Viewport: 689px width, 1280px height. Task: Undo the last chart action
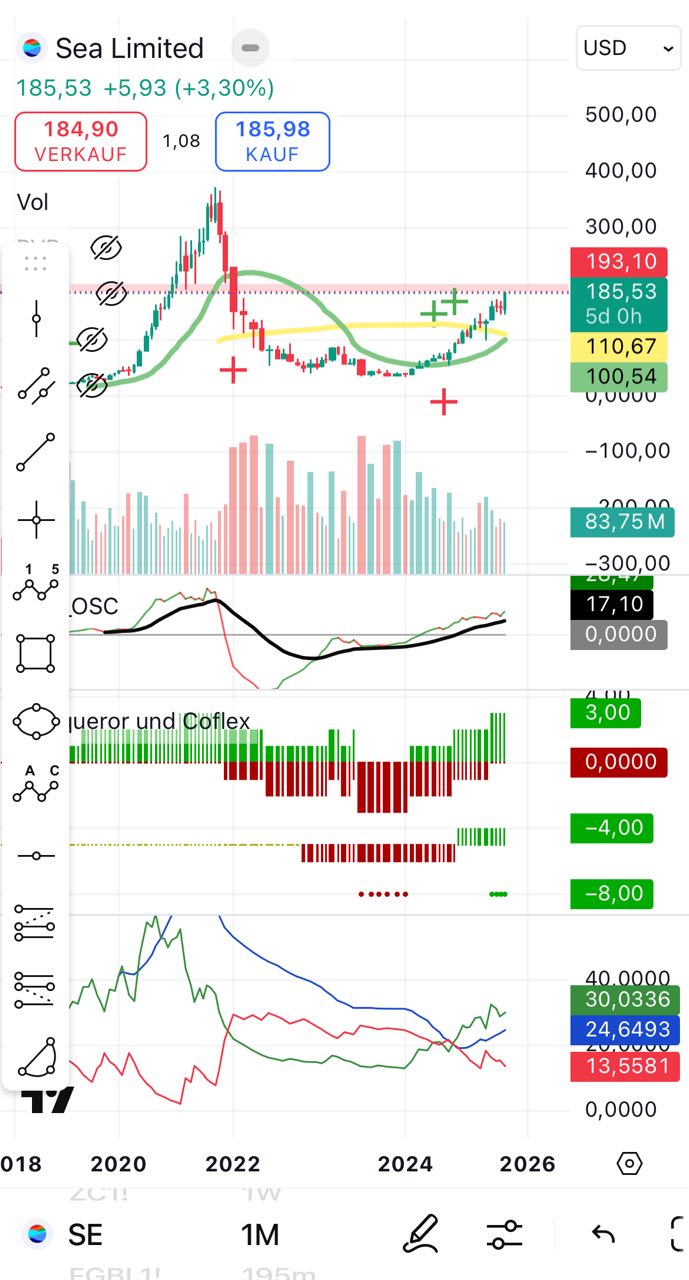603,1234
